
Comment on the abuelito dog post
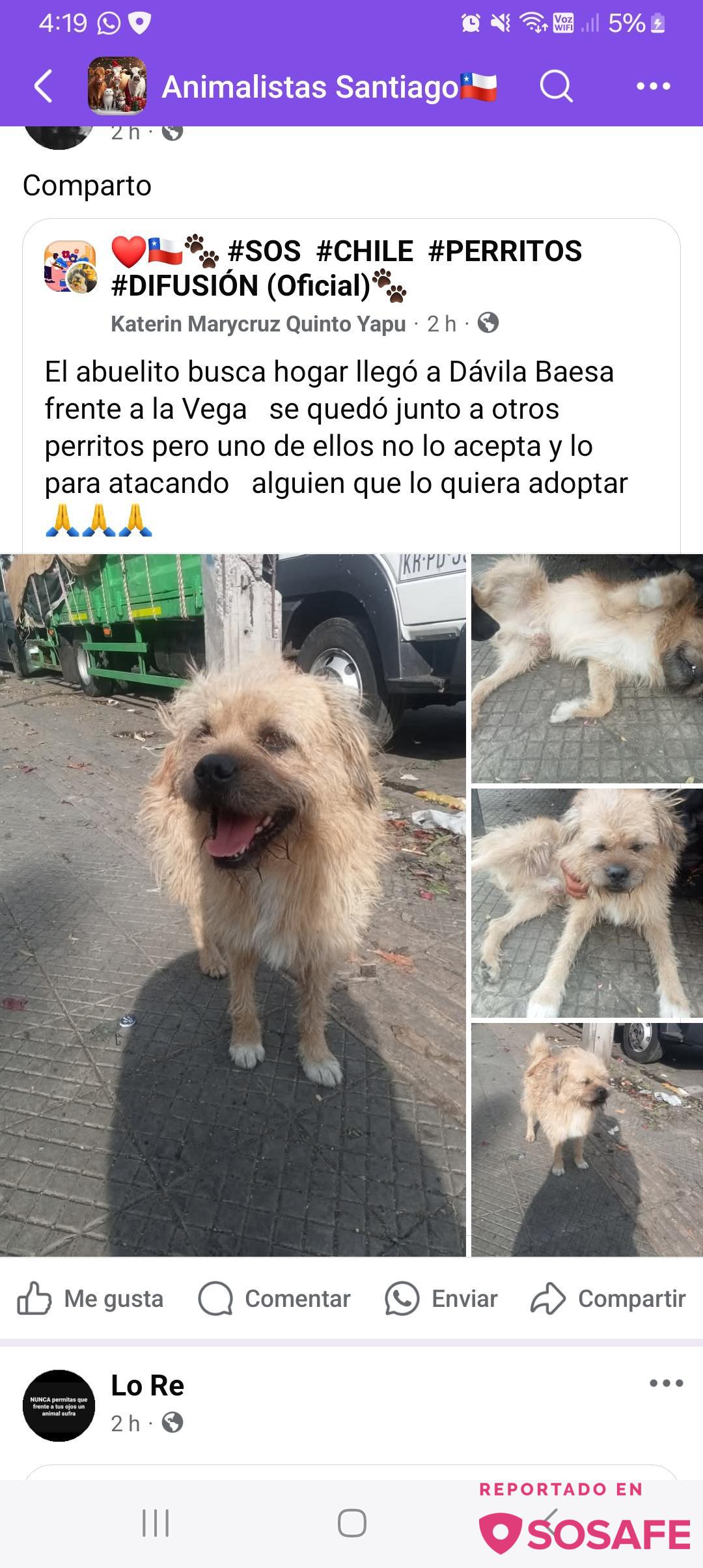[x=274, y=1298]
